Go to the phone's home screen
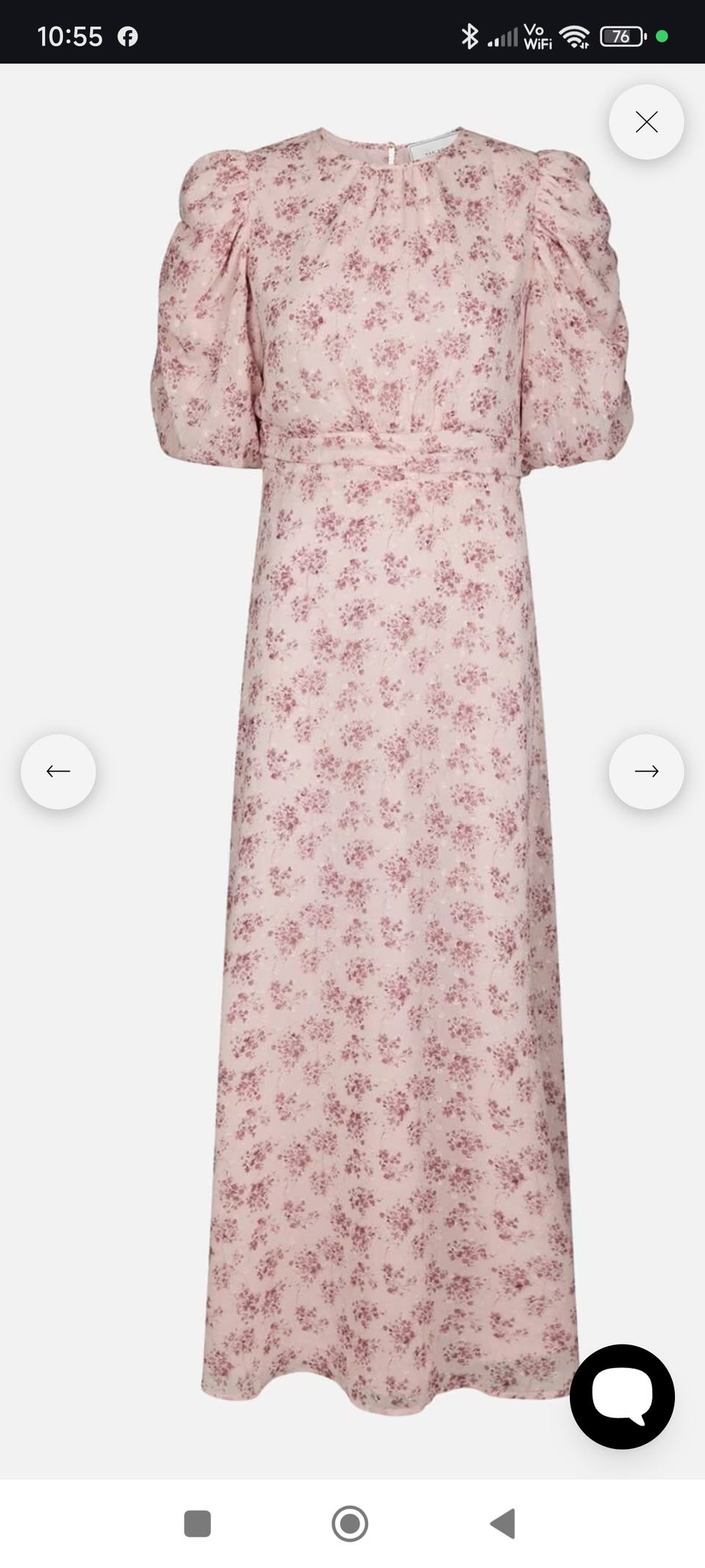This screenshot has width=705, height=1568. pos(350,1523)
